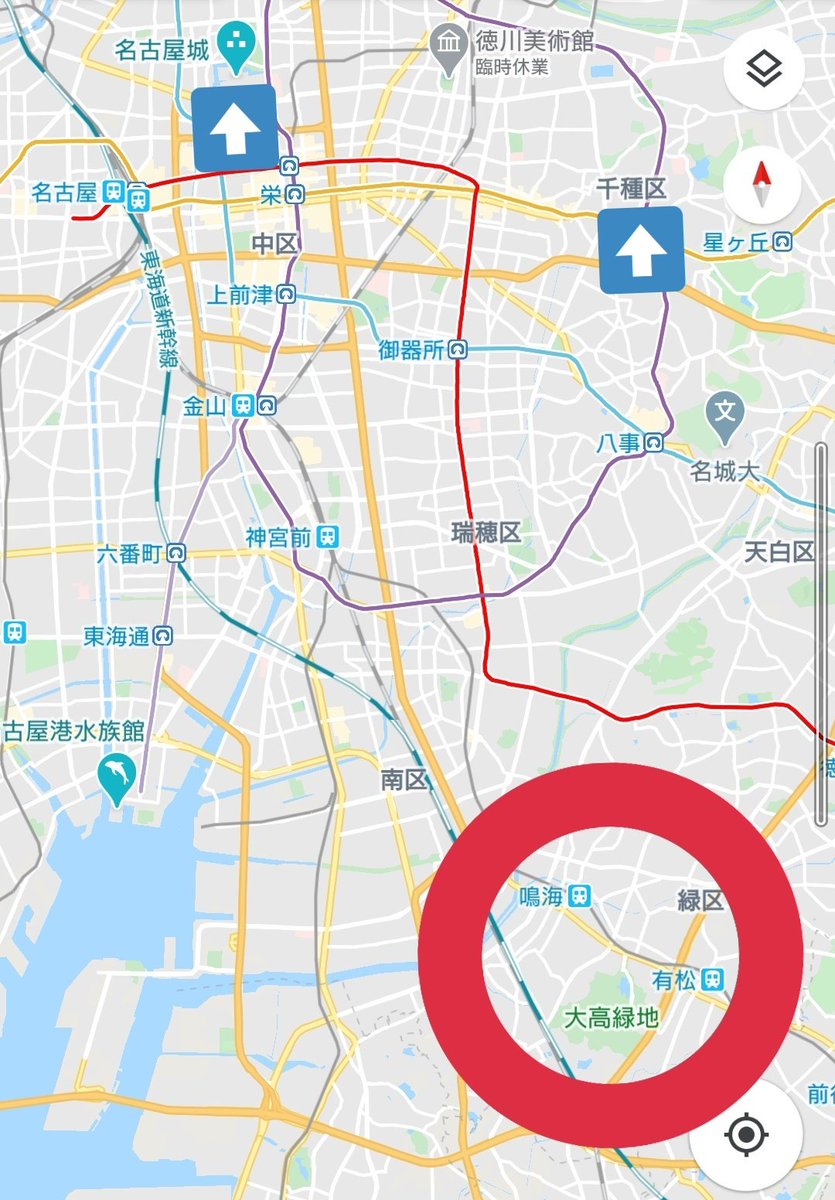
Task: Open 鳴海 station marker
Action: (578, 896)
